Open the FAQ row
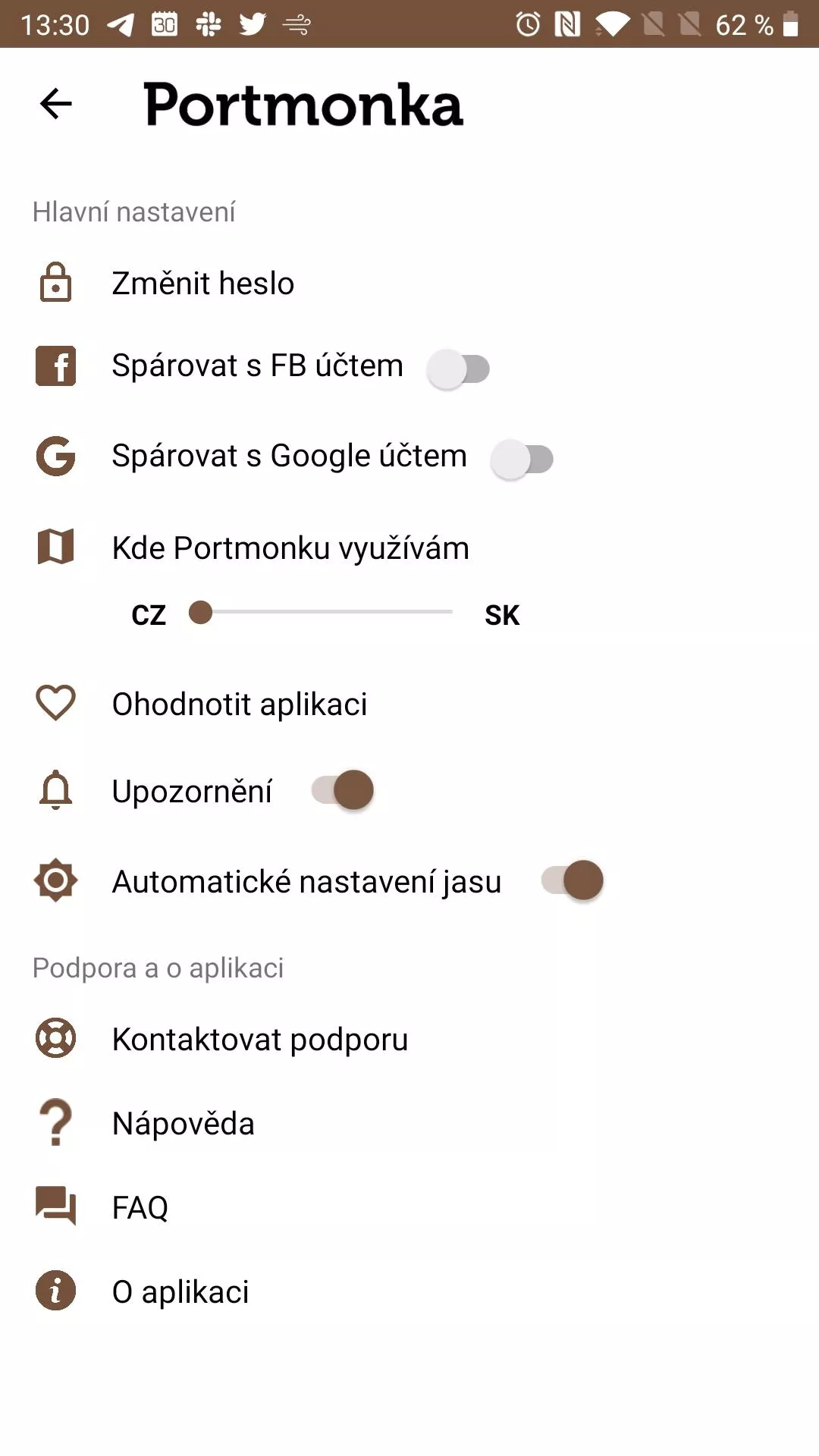This screenshot has width=819, height=1456. point(140,1207)
